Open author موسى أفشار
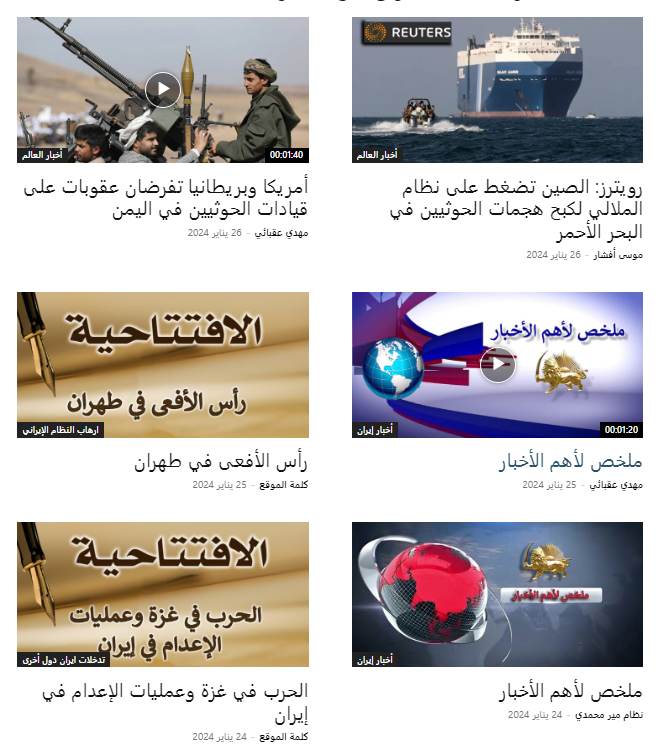The width and height of the screenshot is (664, 750). coord(617,256)
